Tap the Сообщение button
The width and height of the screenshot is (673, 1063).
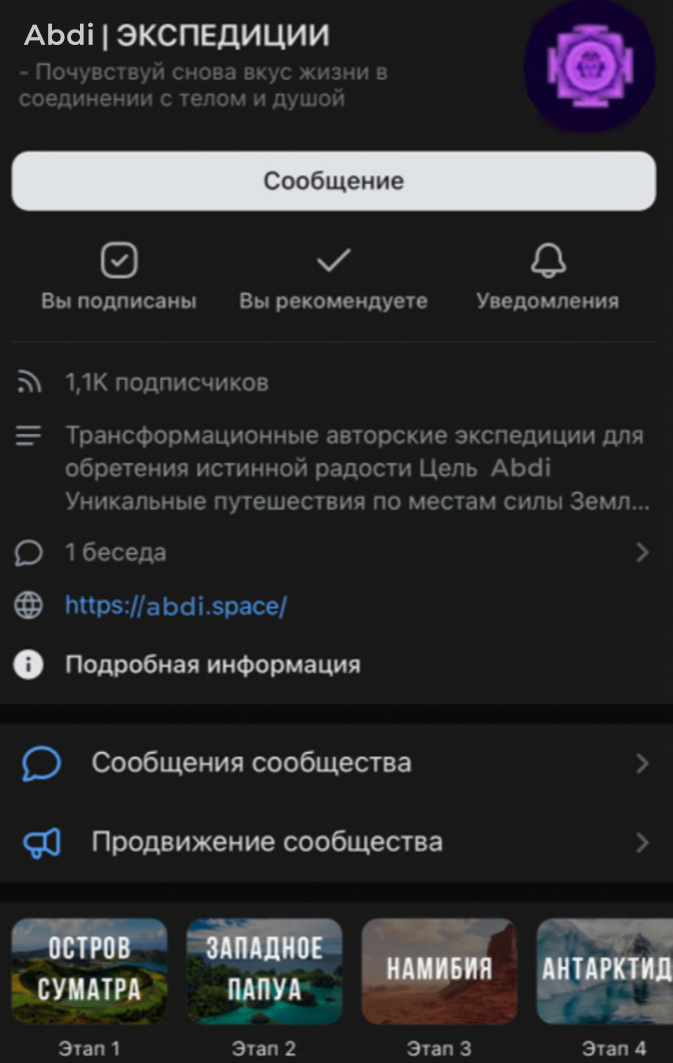pos(334,181)
